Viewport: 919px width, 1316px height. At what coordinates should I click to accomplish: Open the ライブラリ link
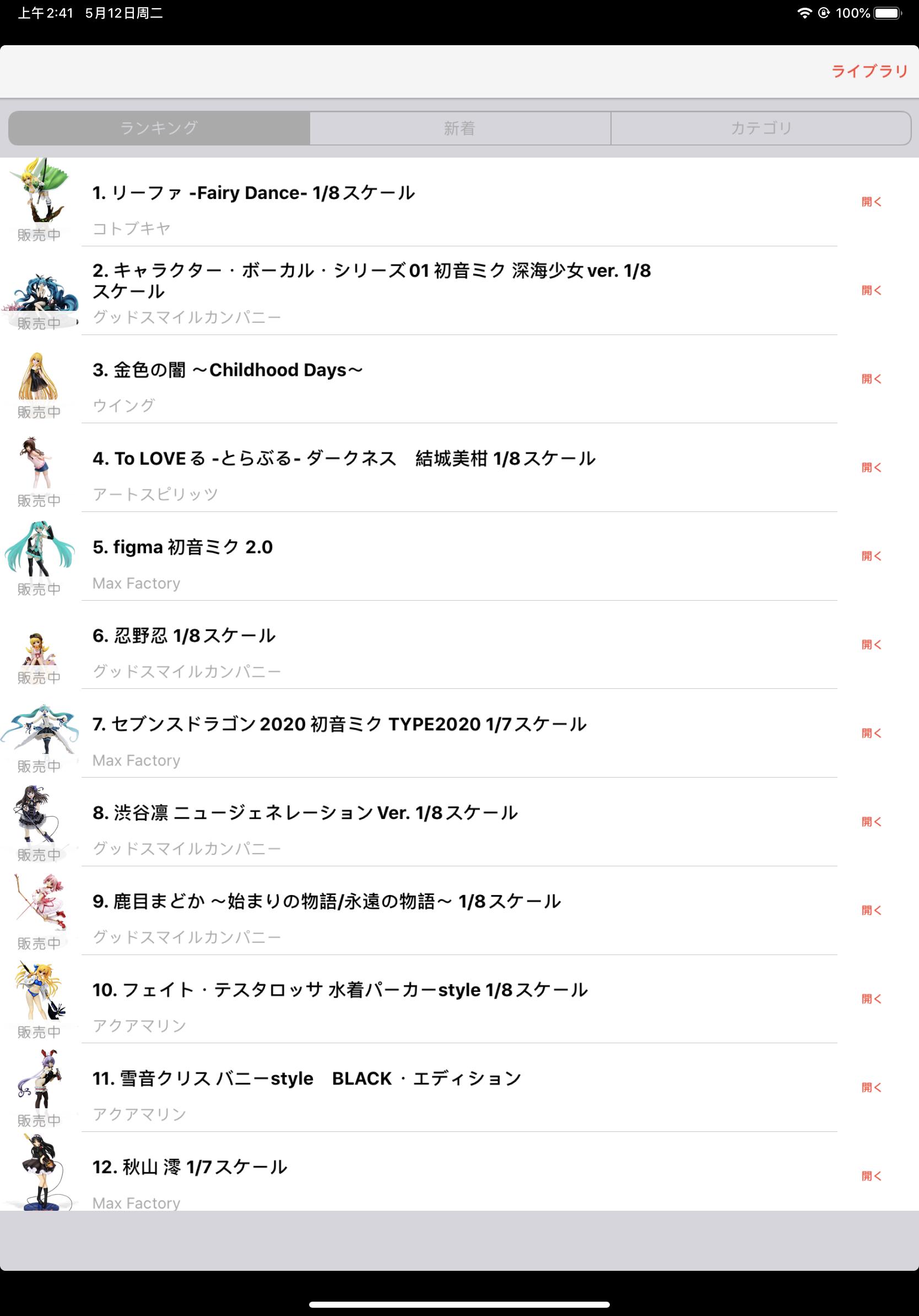869,71
